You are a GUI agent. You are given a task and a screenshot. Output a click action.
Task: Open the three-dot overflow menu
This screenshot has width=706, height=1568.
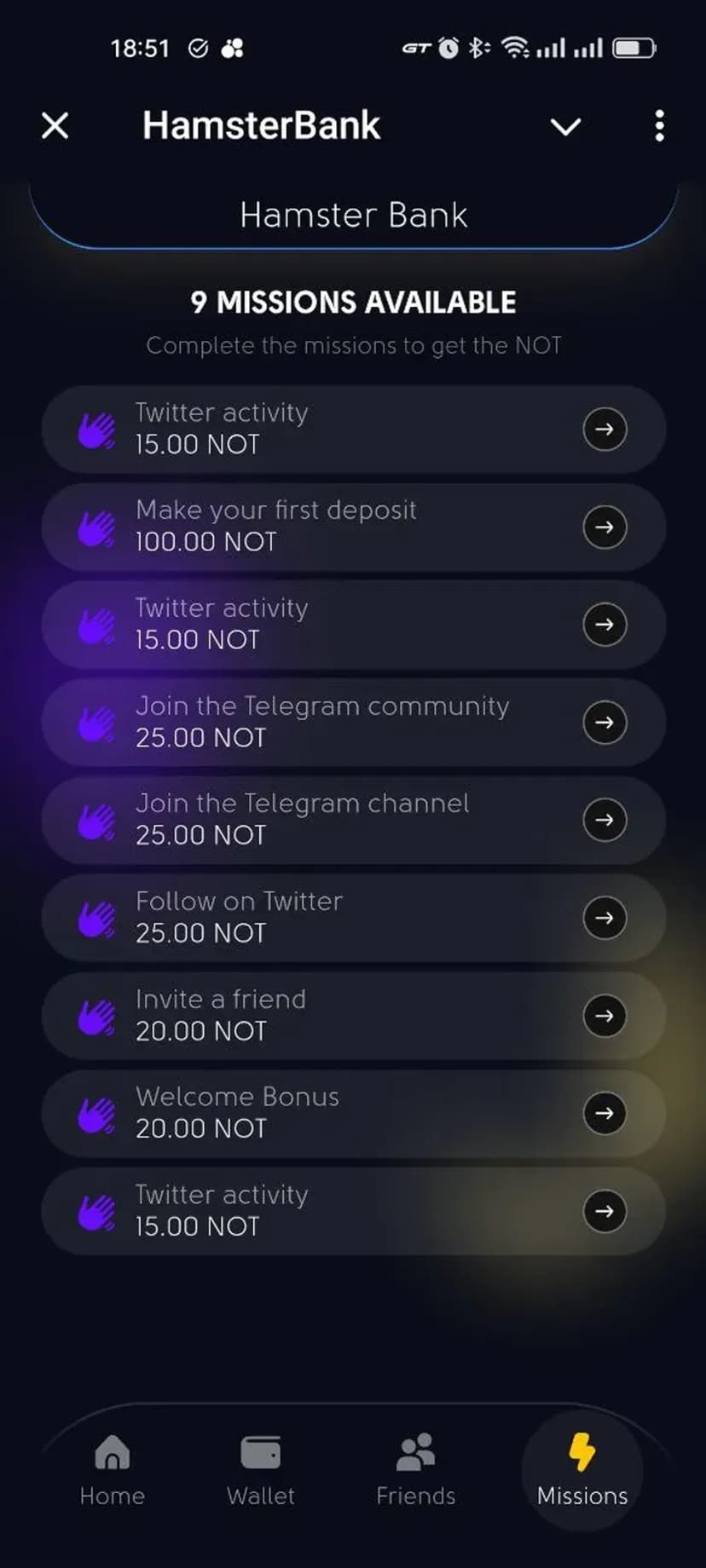[x=659, y=126]
